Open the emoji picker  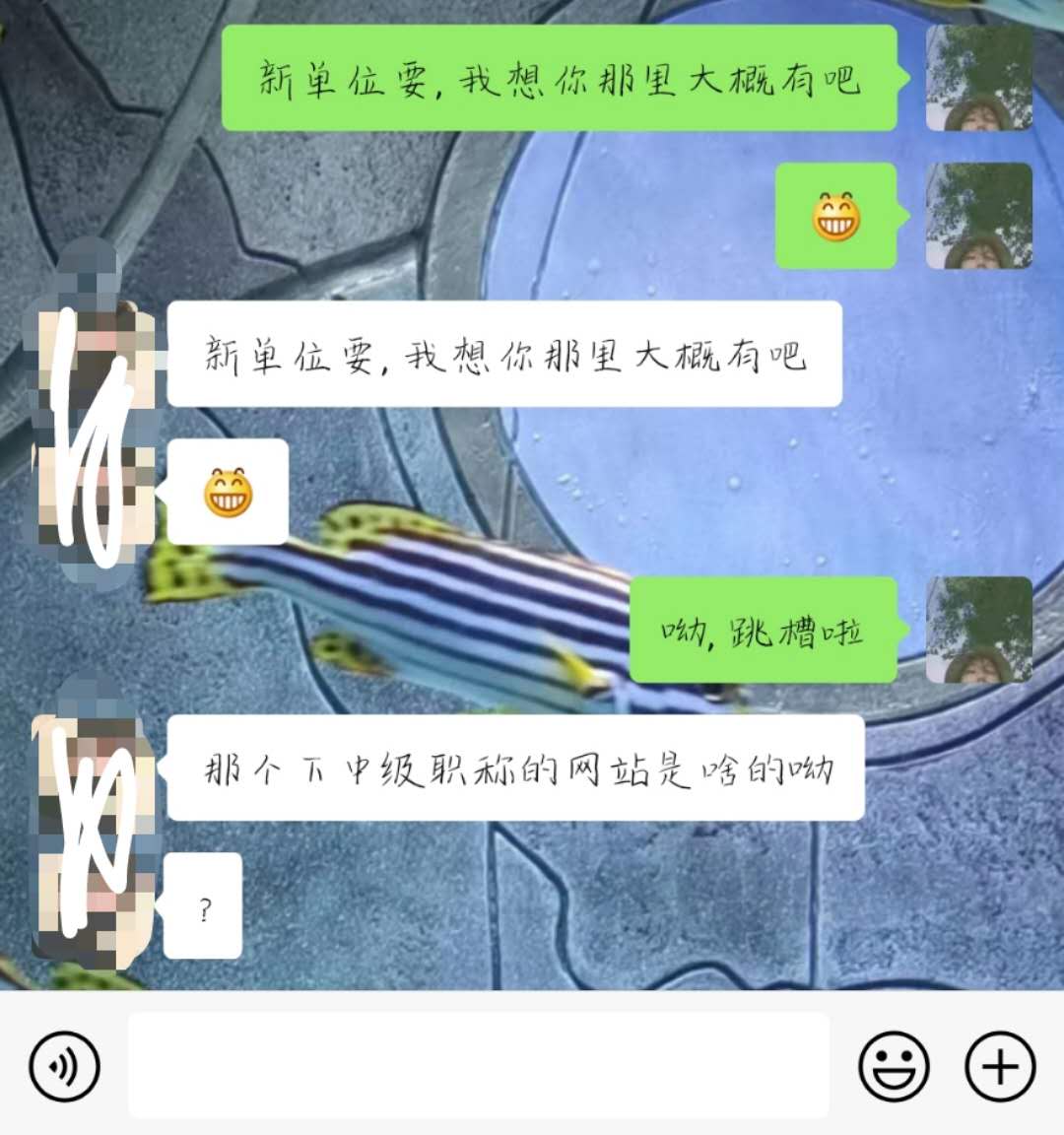pyautogui.click(x=894, y=1066)
